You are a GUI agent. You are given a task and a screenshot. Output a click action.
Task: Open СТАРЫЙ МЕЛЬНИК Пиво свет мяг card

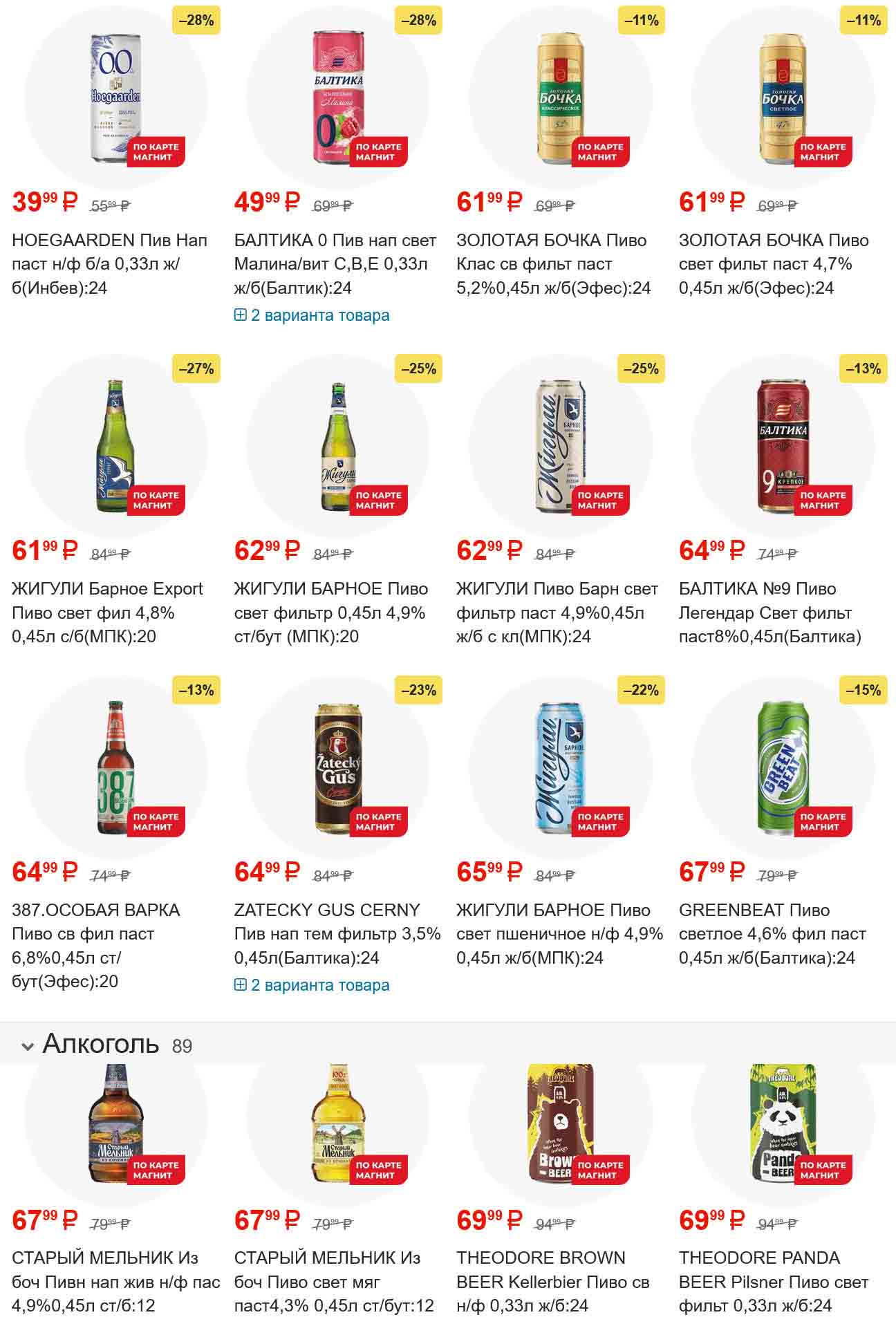click(x=333, y=1281)
